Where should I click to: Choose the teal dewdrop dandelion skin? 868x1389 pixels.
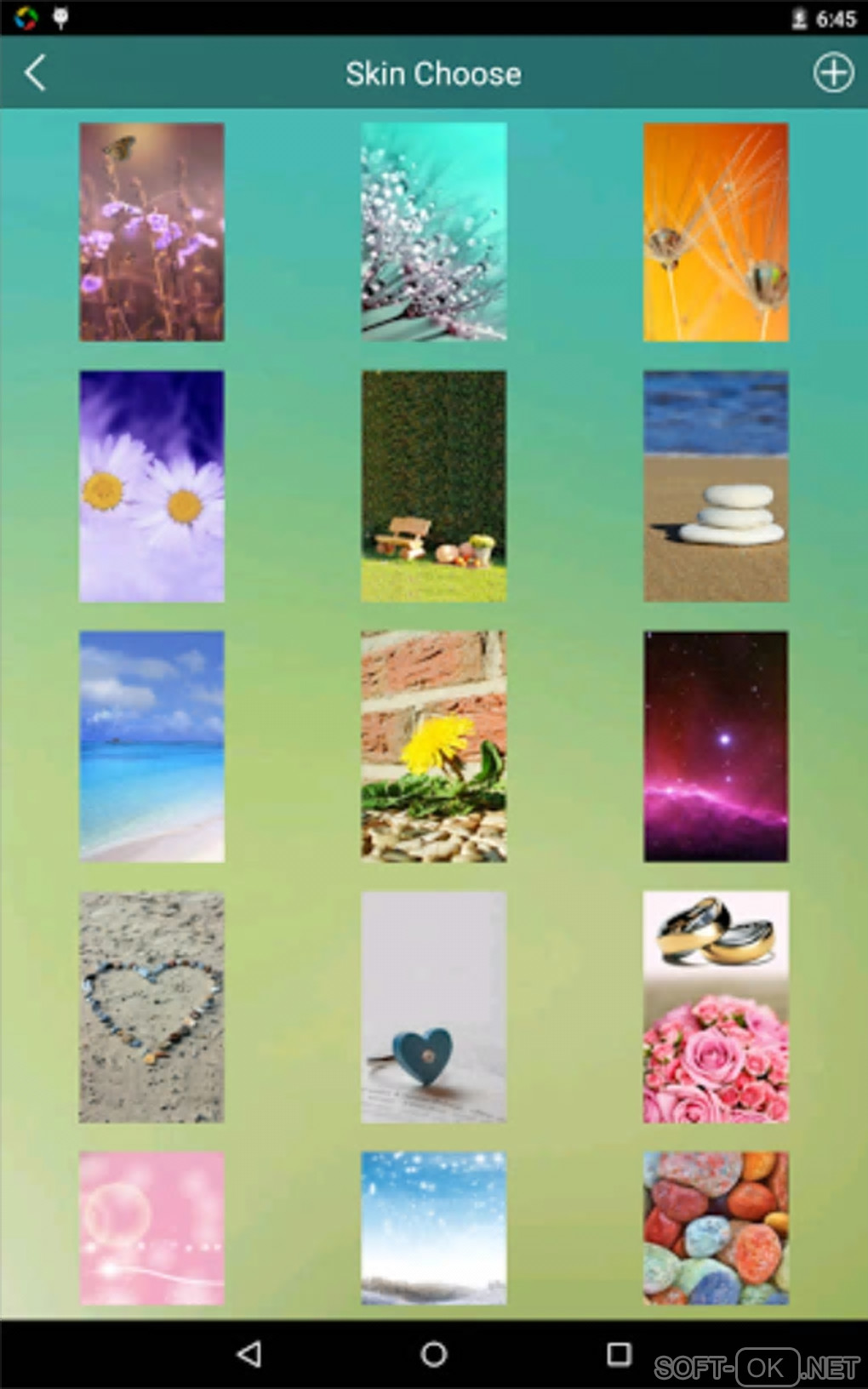(x=433, y=231)
